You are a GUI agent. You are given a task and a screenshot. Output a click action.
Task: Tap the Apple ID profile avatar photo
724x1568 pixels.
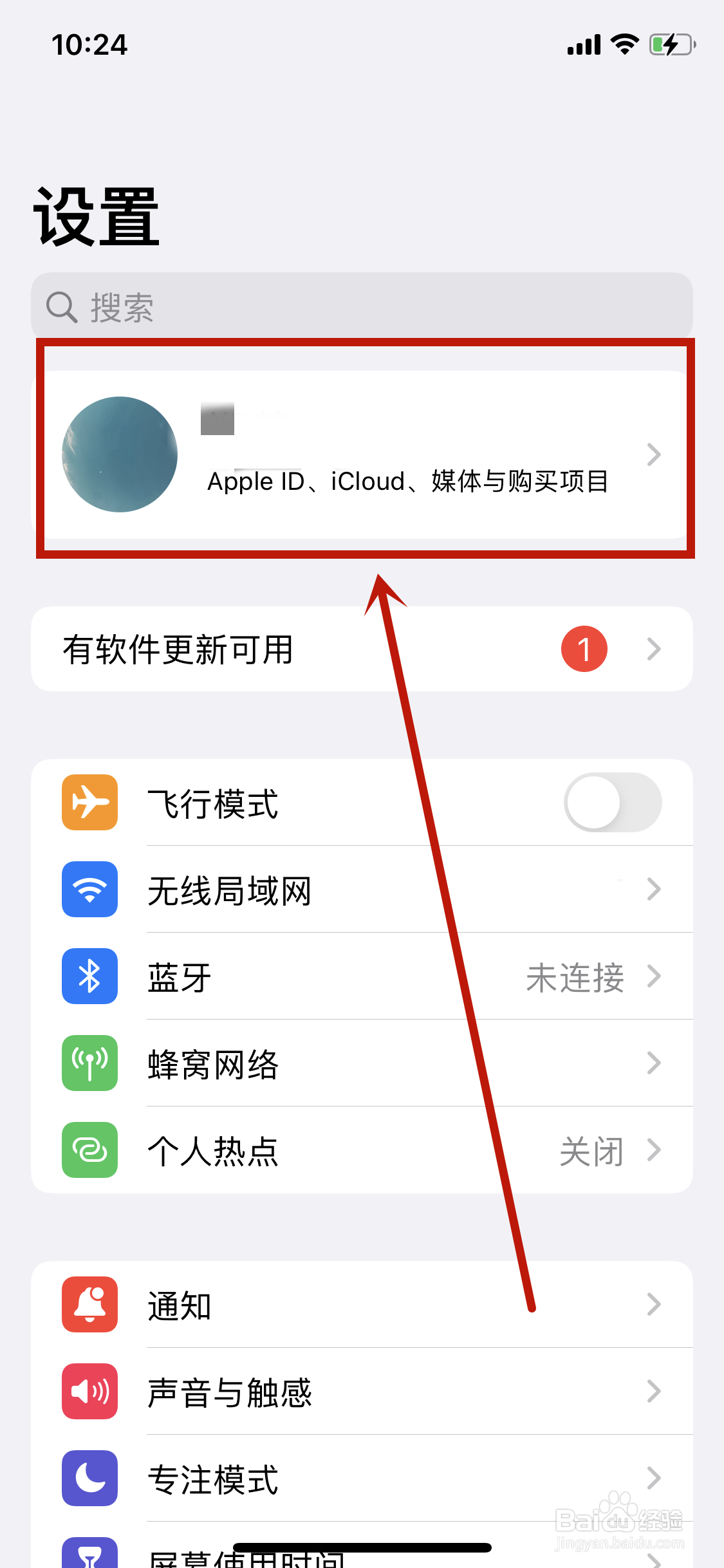(119, 454)
